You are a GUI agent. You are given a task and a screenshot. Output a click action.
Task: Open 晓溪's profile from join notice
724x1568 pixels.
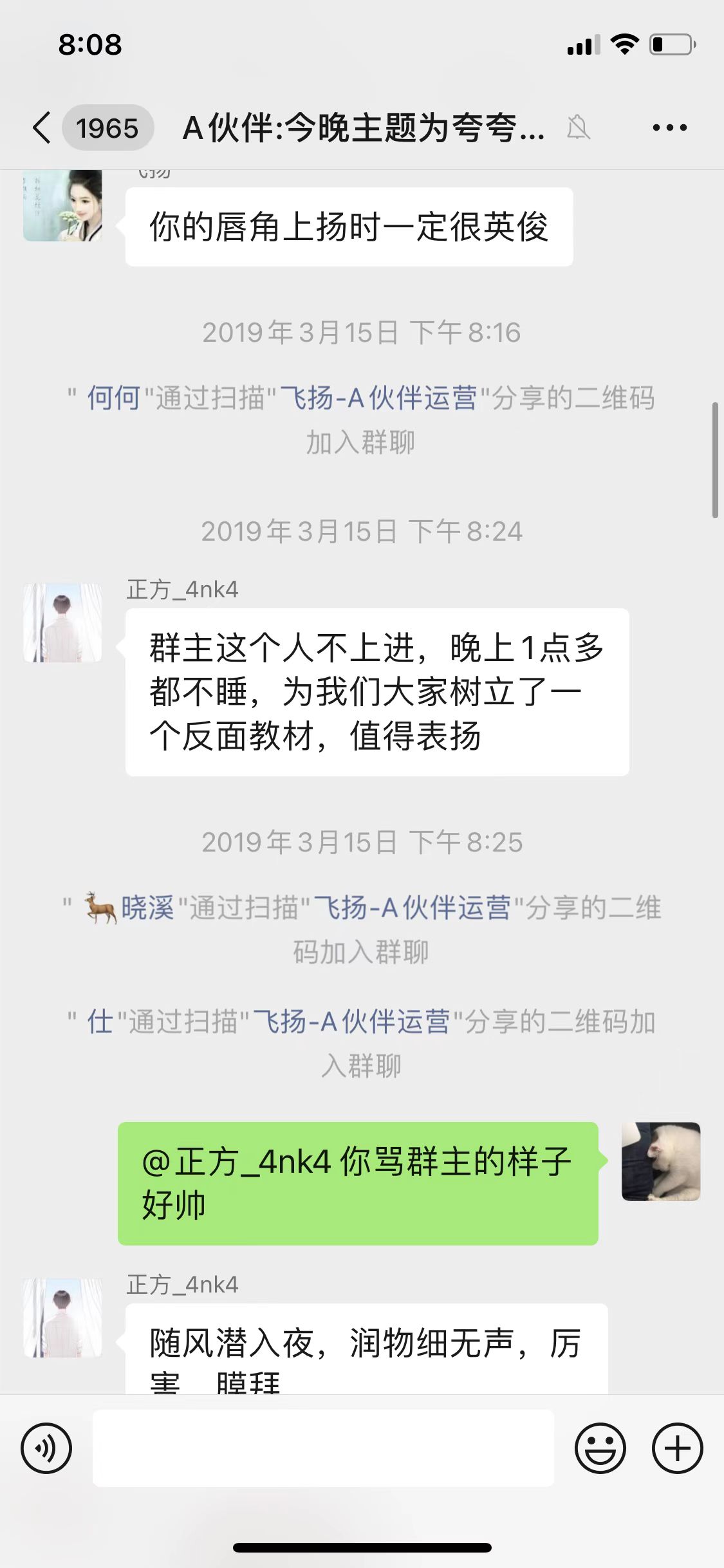147,908
